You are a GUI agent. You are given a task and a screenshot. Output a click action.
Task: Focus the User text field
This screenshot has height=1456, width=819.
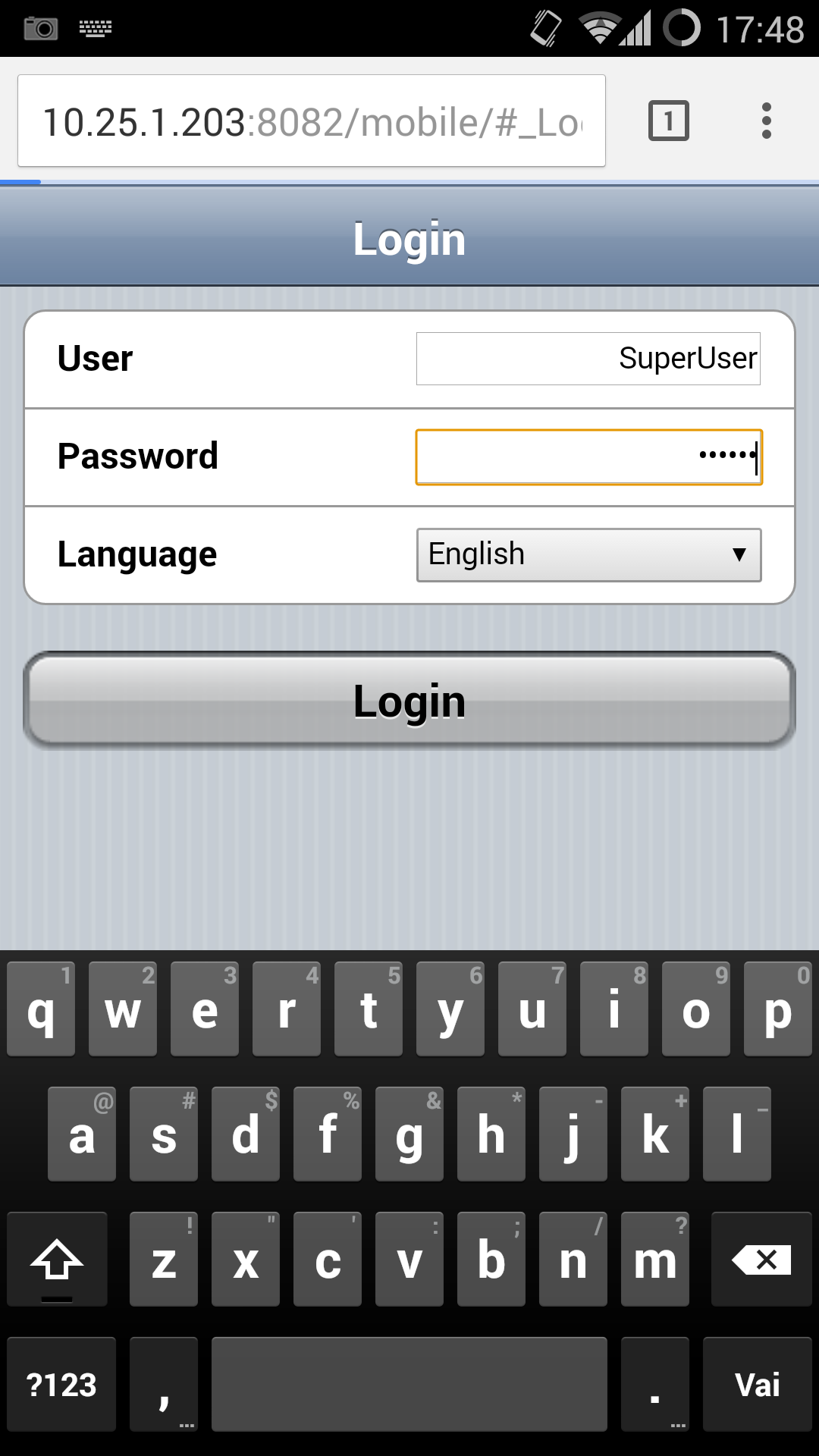point(588,359)
